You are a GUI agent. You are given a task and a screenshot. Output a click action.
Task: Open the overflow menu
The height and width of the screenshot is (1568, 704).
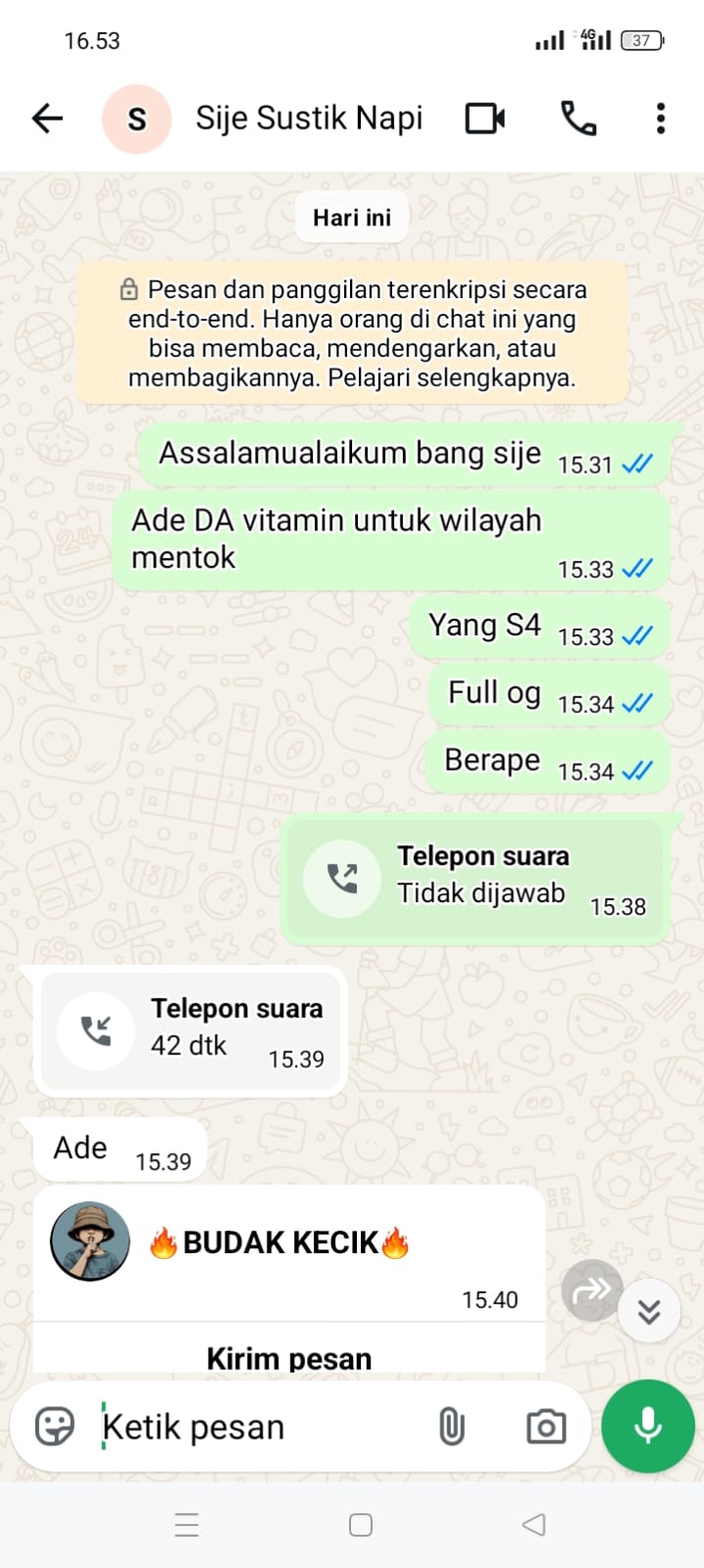click(660, 119)
